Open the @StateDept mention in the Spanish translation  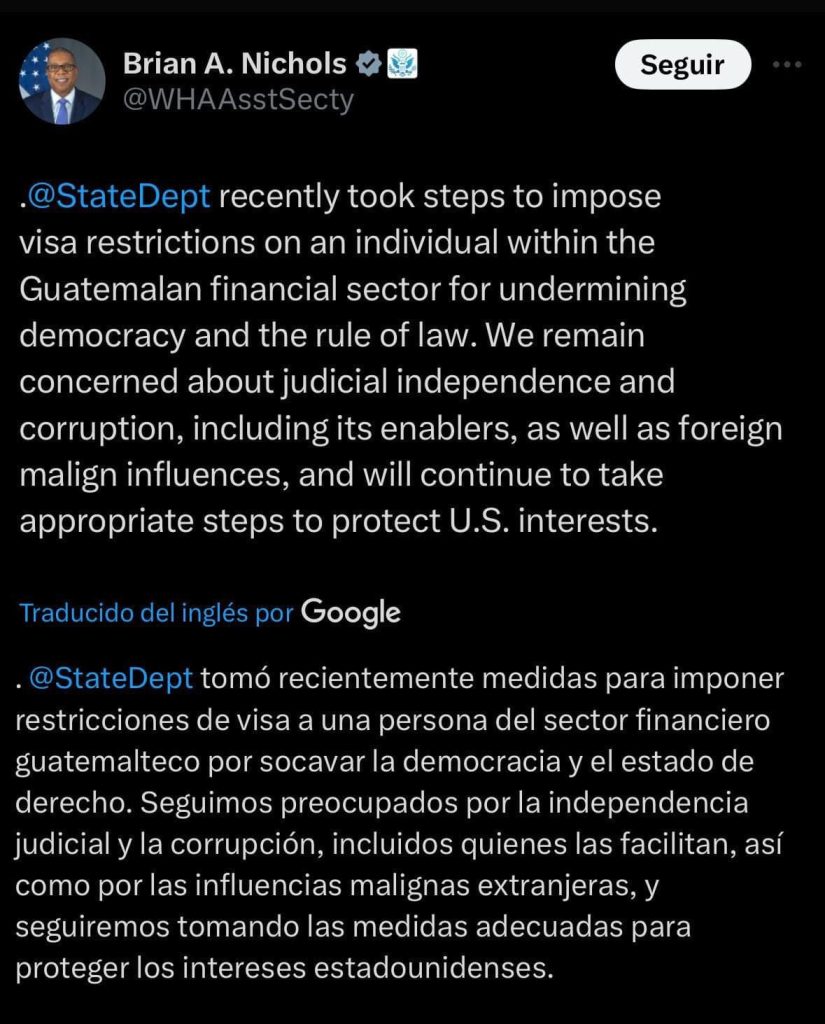pyautogui.click(x=111, y=678)
